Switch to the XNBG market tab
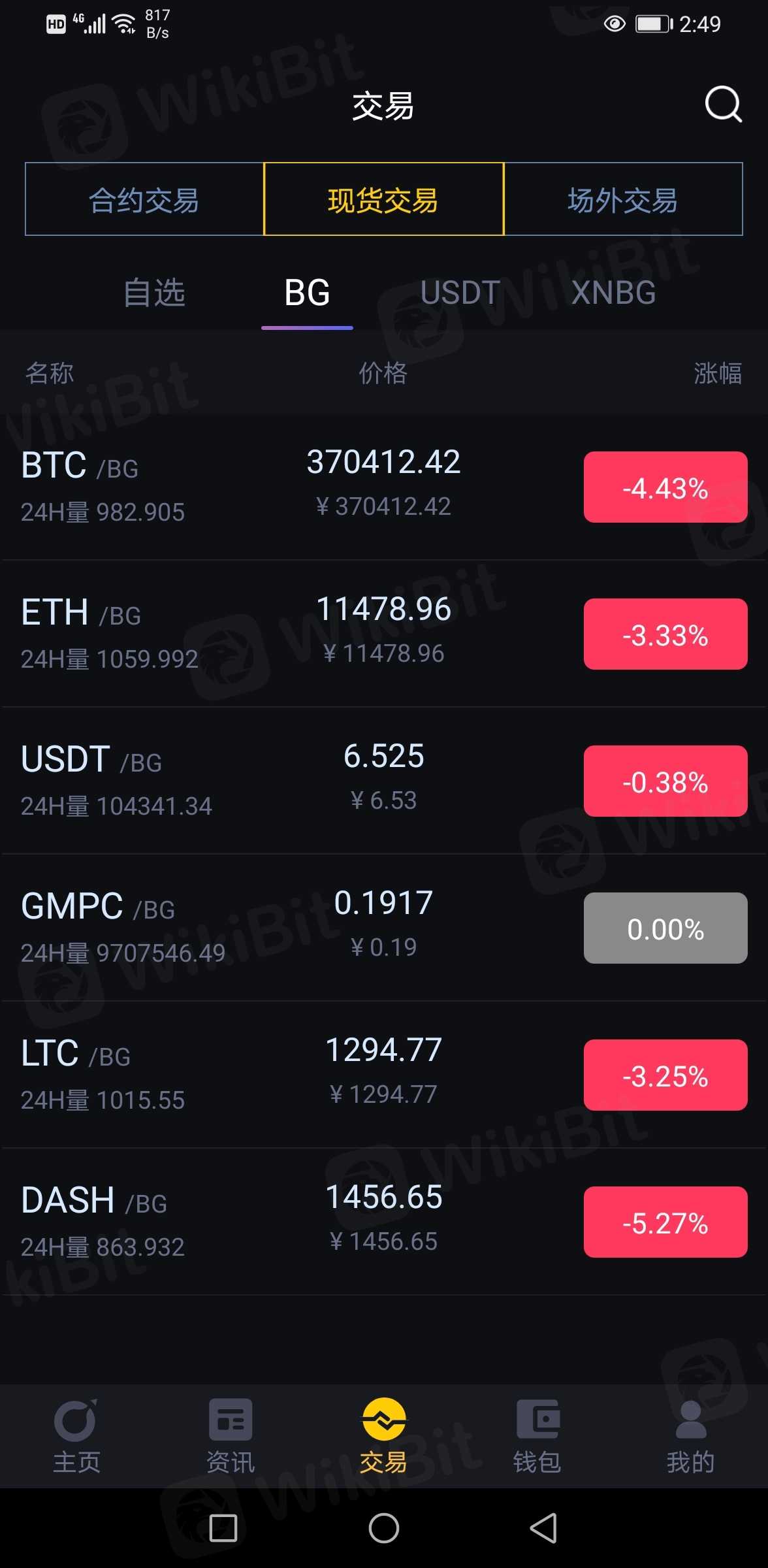 pyautogui.click(x=613, y=293)
